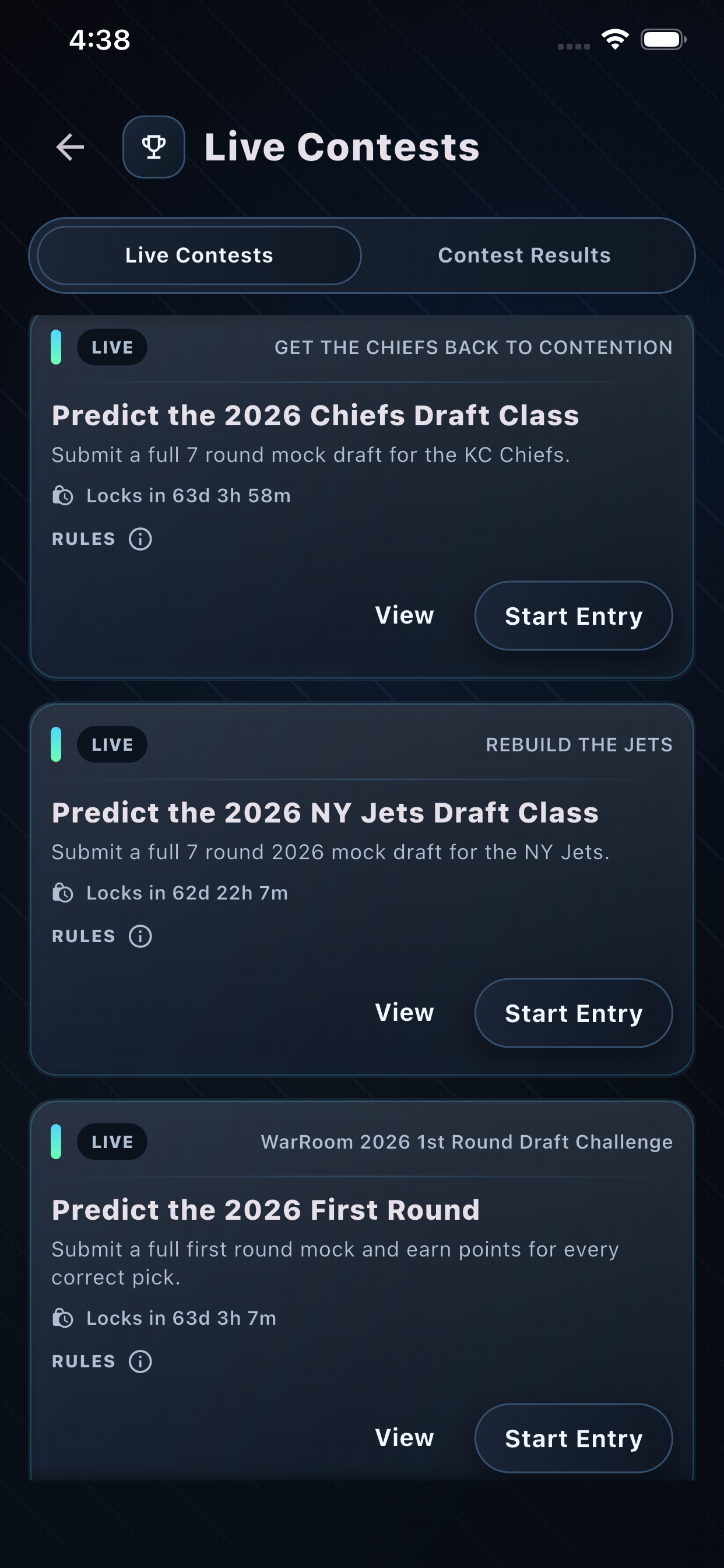Viewport: 724px width, 1568px height.
Task: Click the LIVE badge on the Jets contest
Action: tap(112, 744)
